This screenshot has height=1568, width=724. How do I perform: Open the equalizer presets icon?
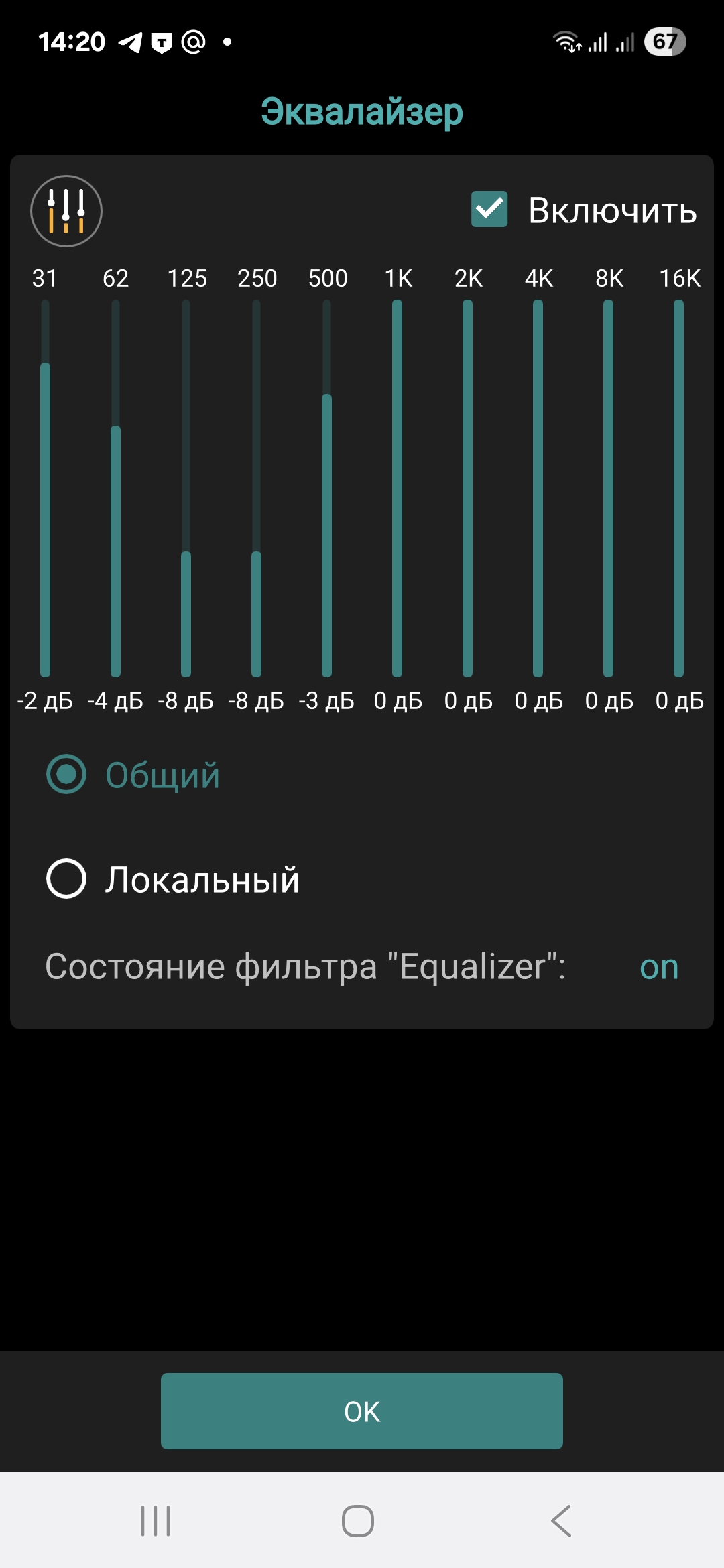(x=66, y=211)
